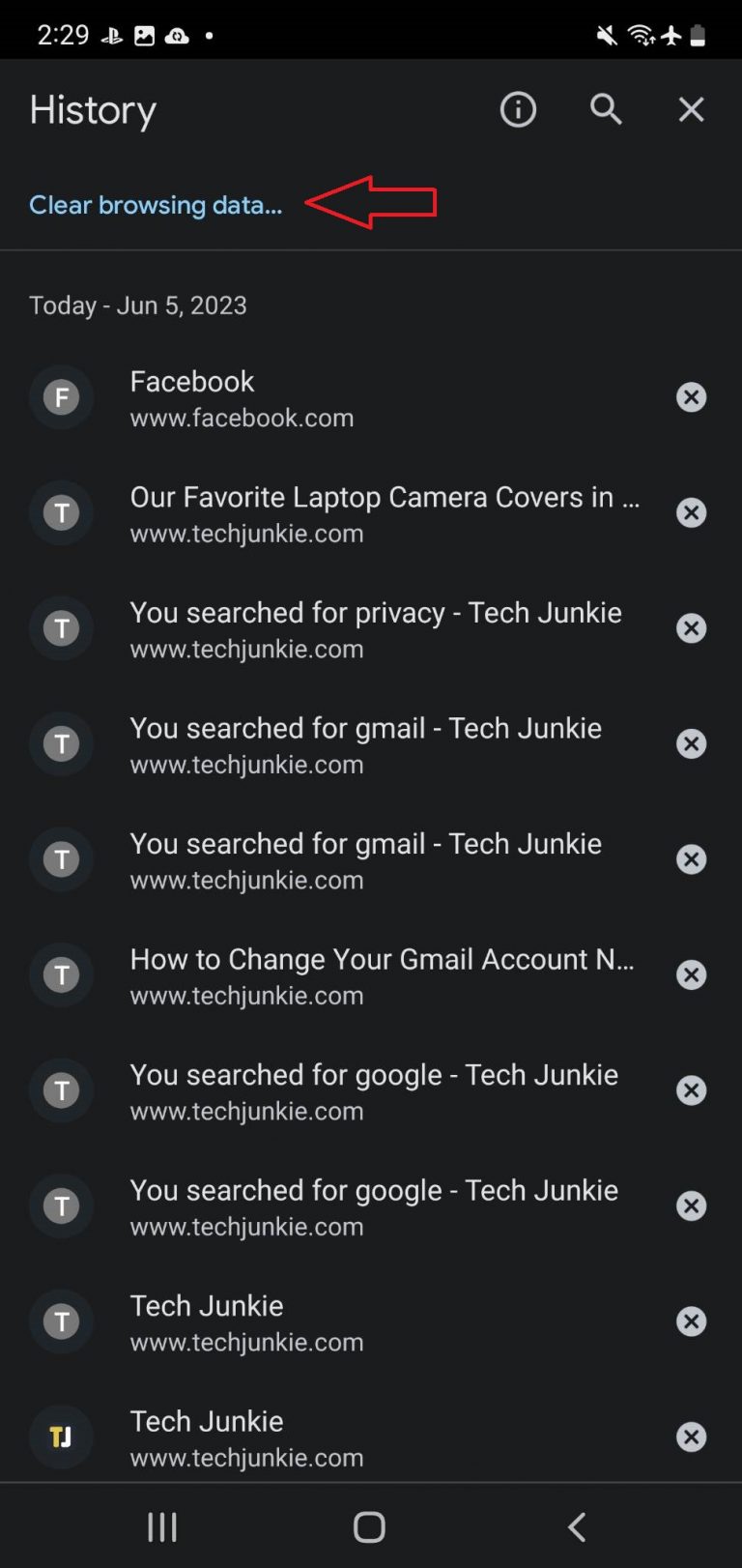This screenshot has height=1568, width=742.
Task: Open the Tech Junkie favicon beside the privacy search
Action: pos(61,628)
